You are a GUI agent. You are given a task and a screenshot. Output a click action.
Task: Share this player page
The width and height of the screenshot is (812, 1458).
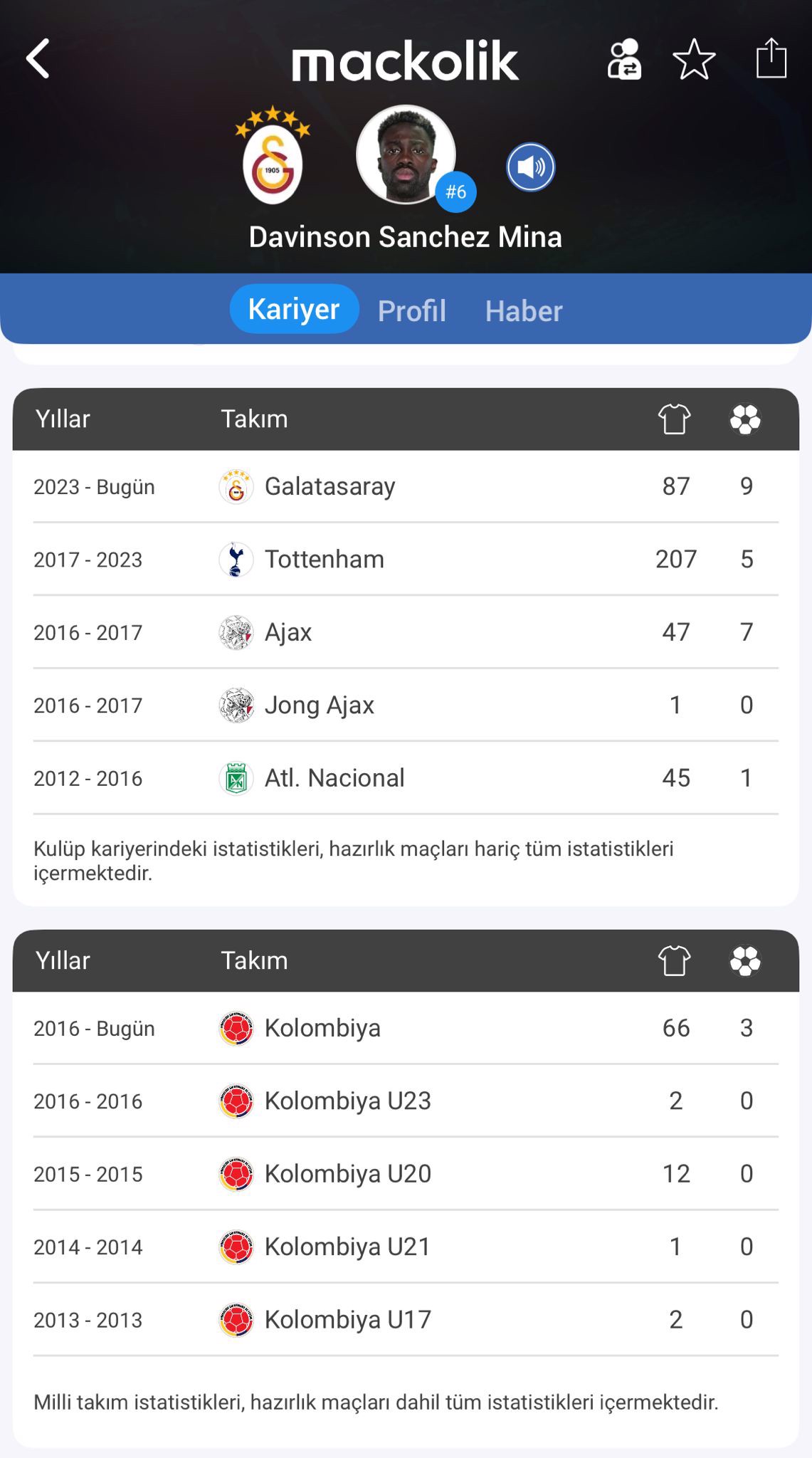[771, 58]
